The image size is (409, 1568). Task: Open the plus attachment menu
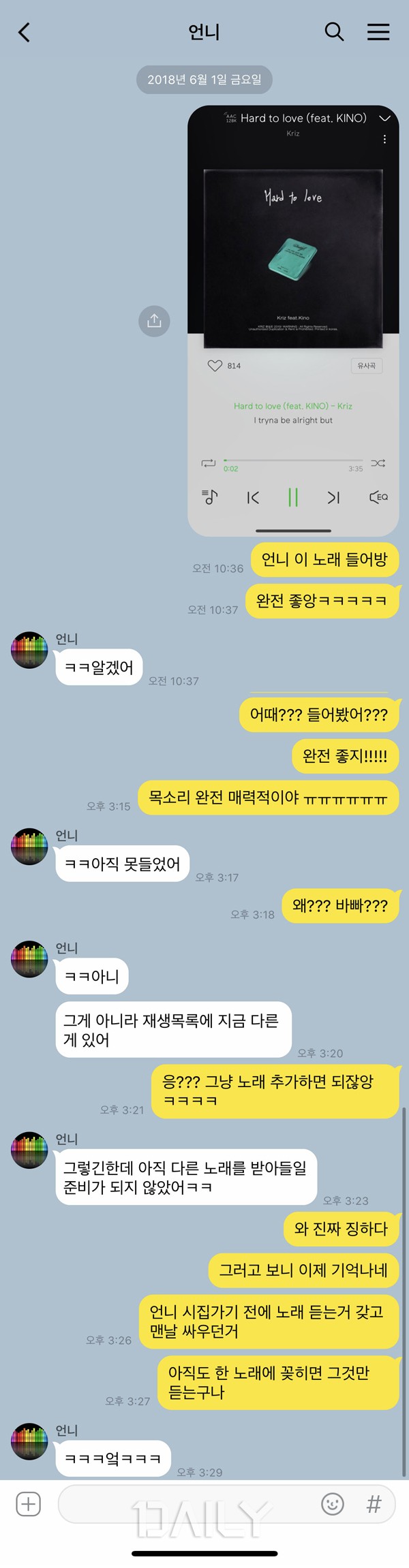tap(29, 1503)
